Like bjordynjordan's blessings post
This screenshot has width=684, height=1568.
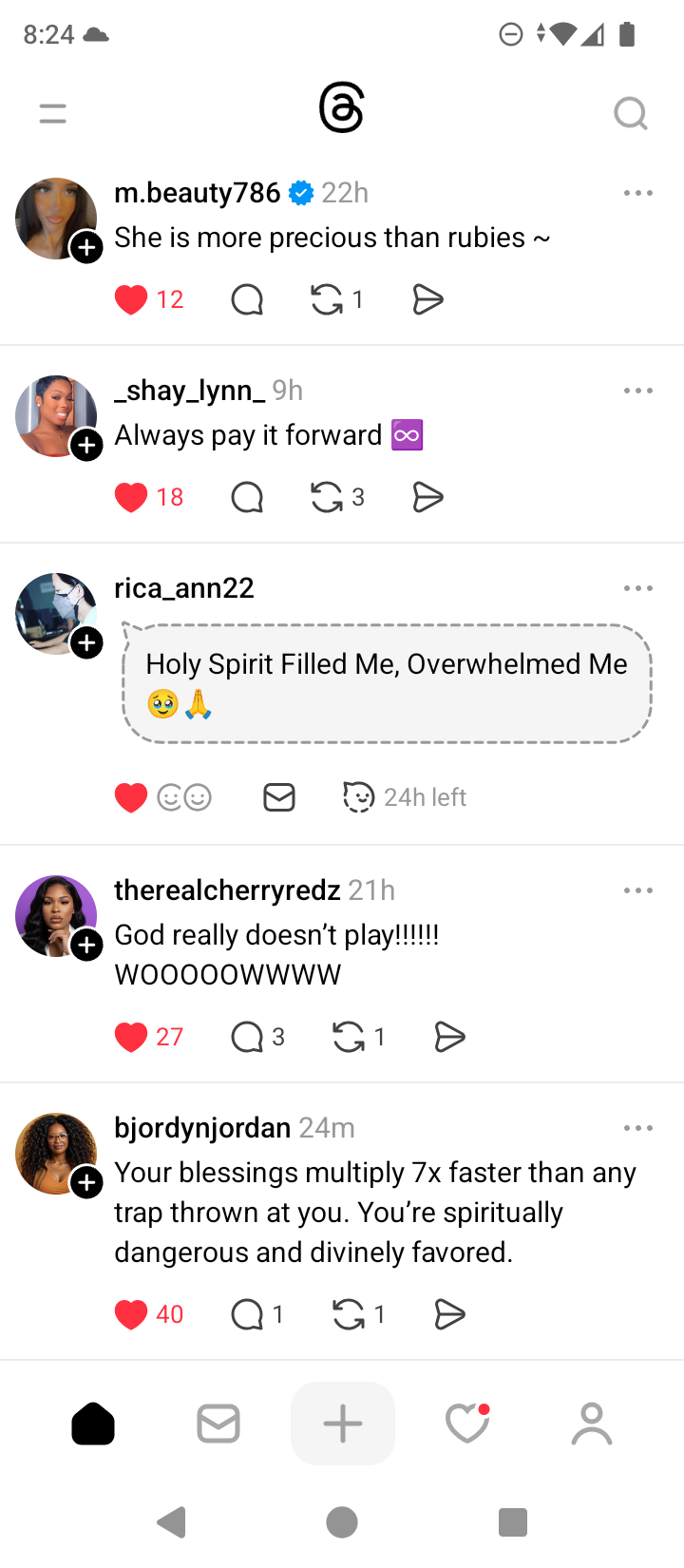pyautogui.click(x=131, y=1314)
